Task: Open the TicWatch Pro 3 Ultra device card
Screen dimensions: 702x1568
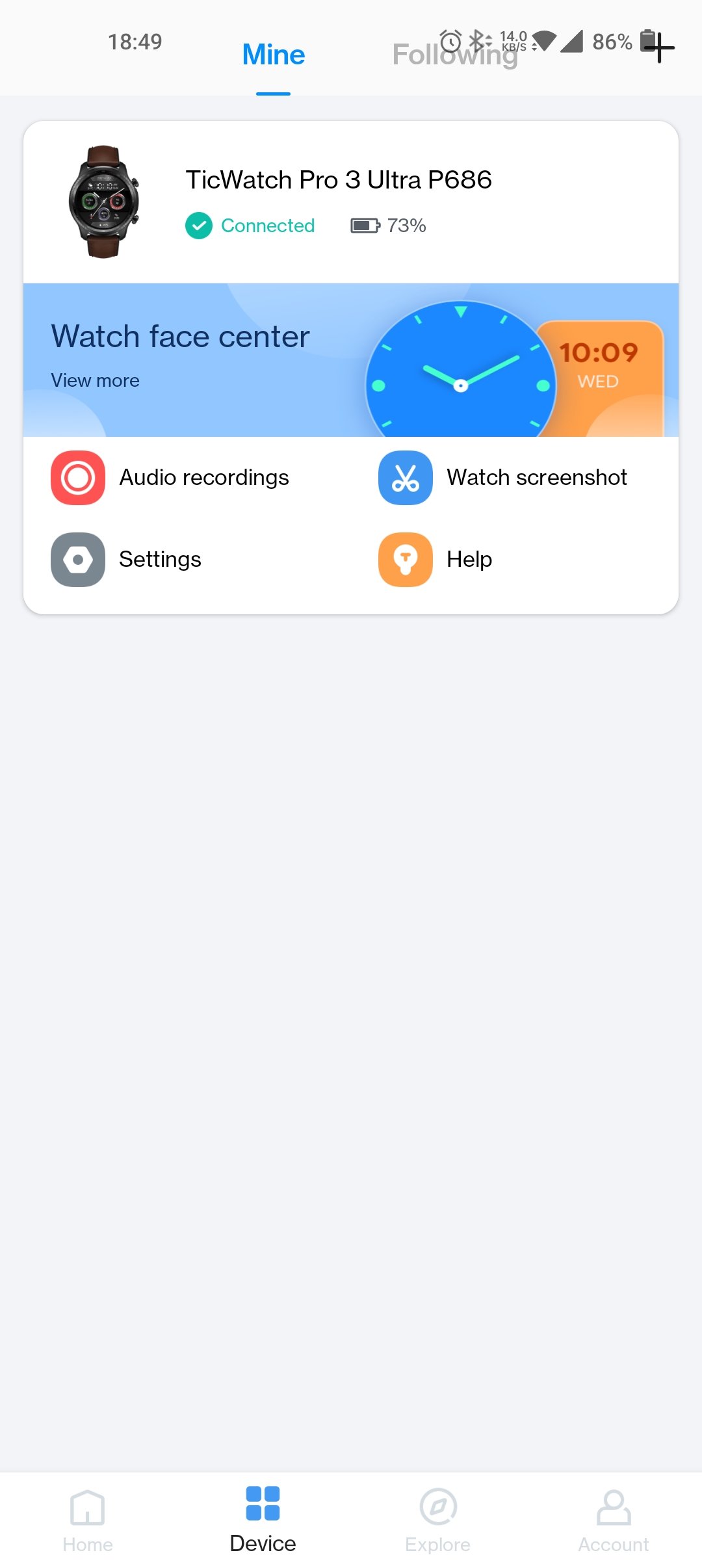Action: [x=351, y=202]
